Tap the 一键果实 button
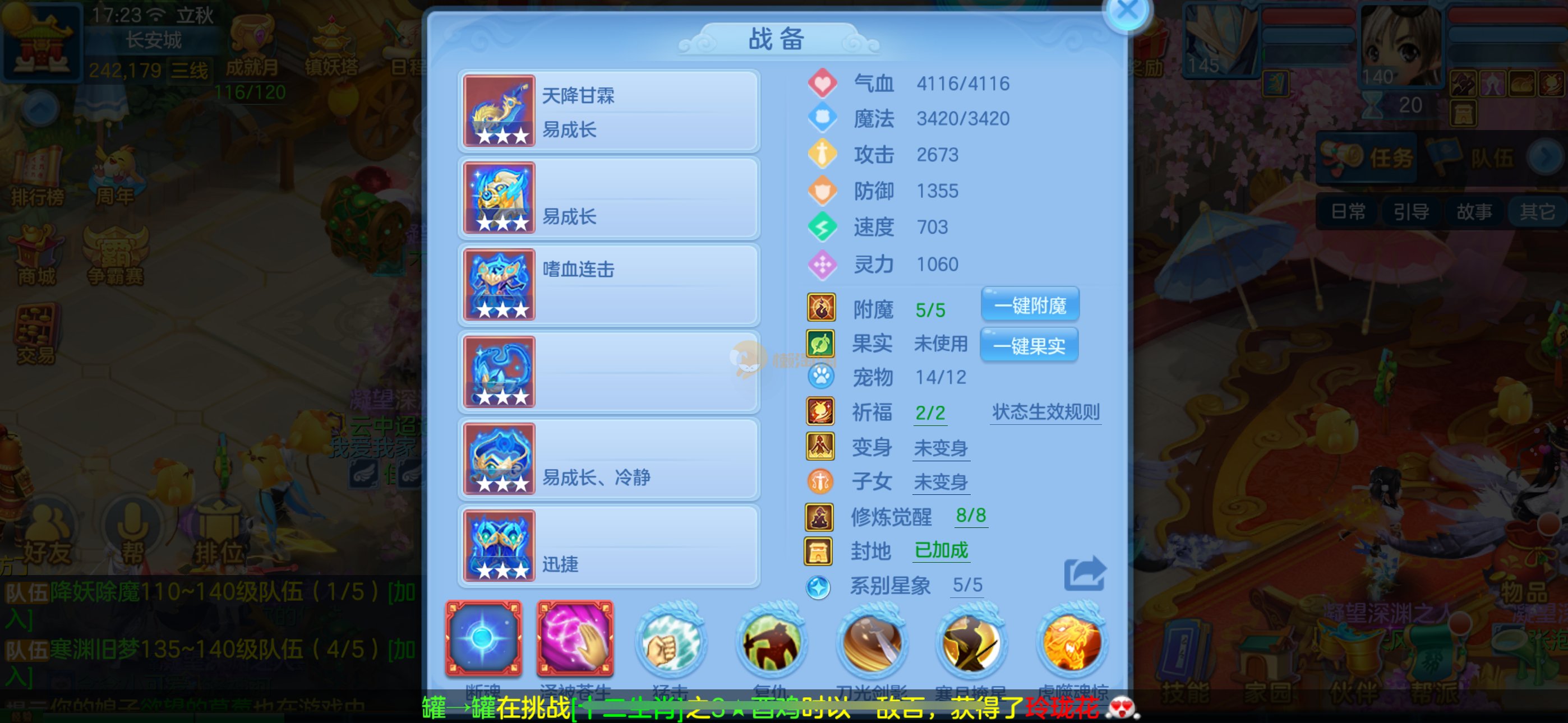Viewport: 1568px width, 723px height. pyautogui.click(x=1029, y=346)
